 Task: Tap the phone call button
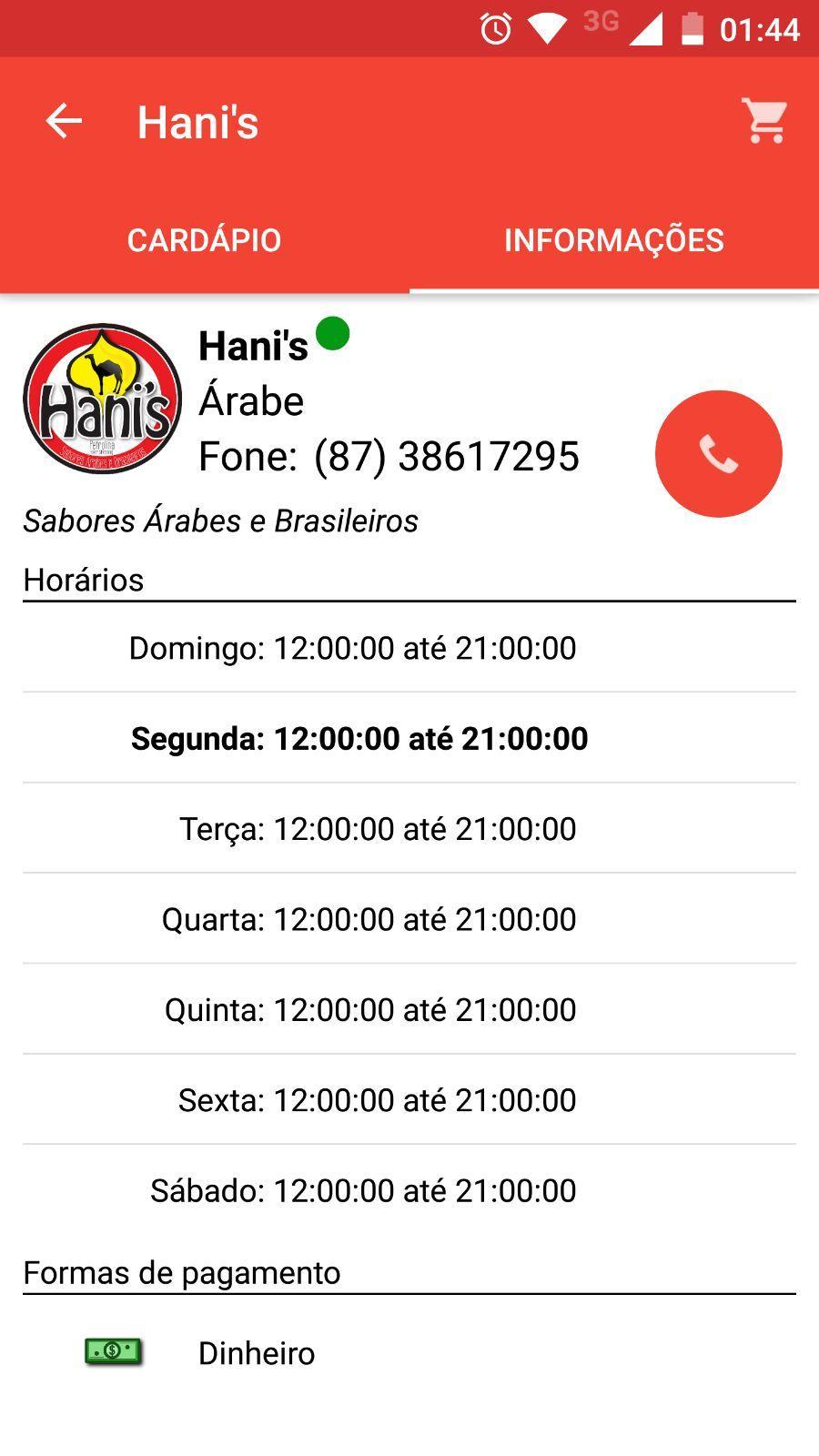click(718, 453)
